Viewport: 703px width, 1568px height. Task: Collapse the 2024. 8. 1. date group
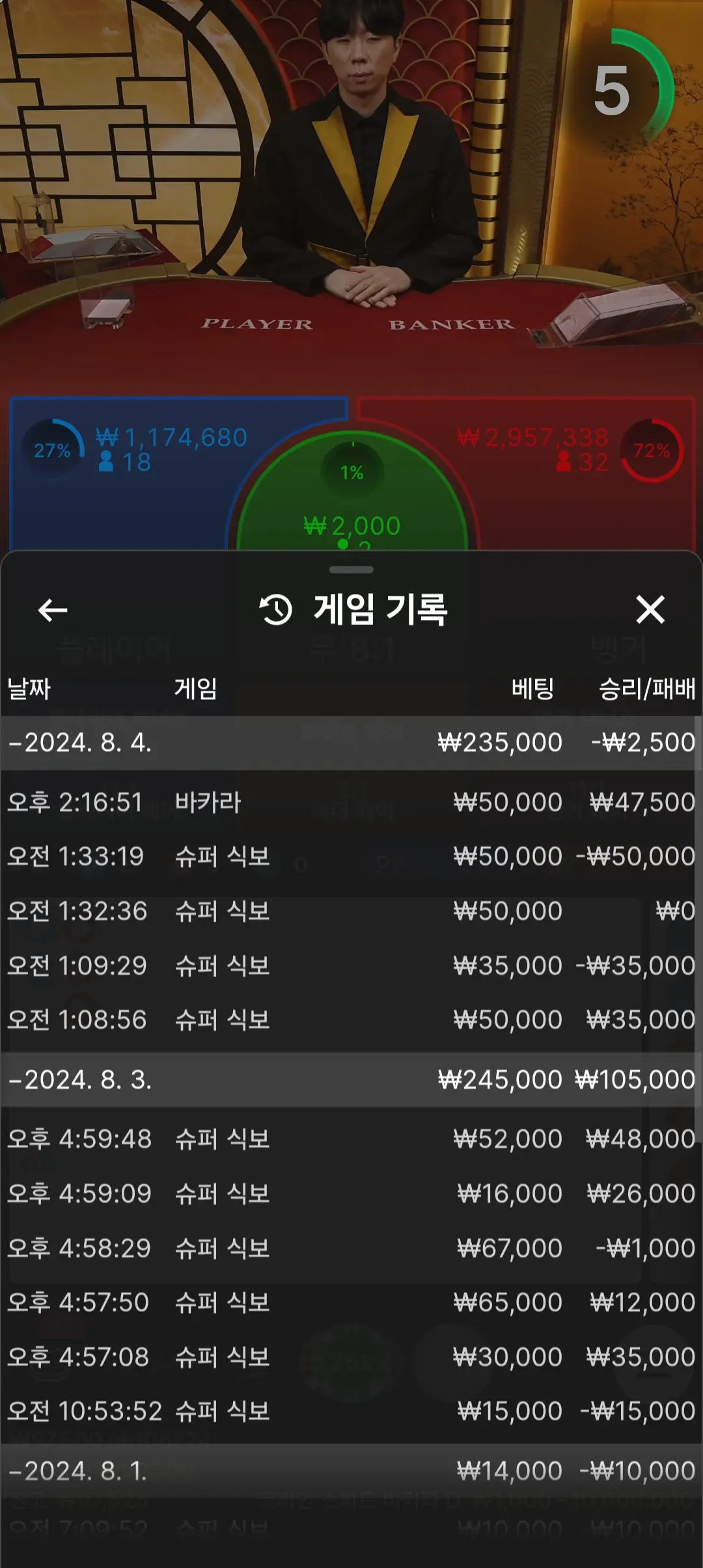[351, 1471]
